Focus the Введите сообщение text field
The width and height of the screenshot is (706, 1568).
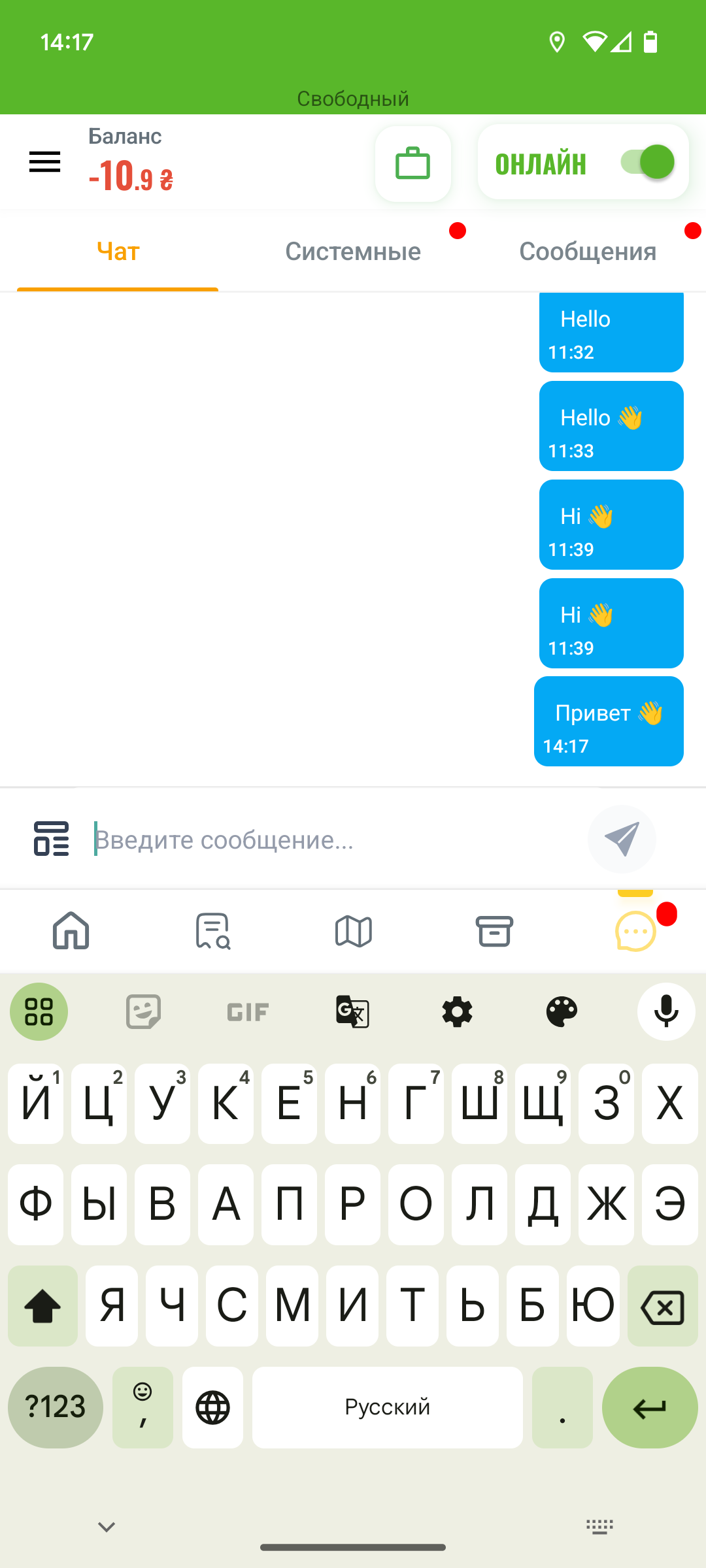pos(333,840)
